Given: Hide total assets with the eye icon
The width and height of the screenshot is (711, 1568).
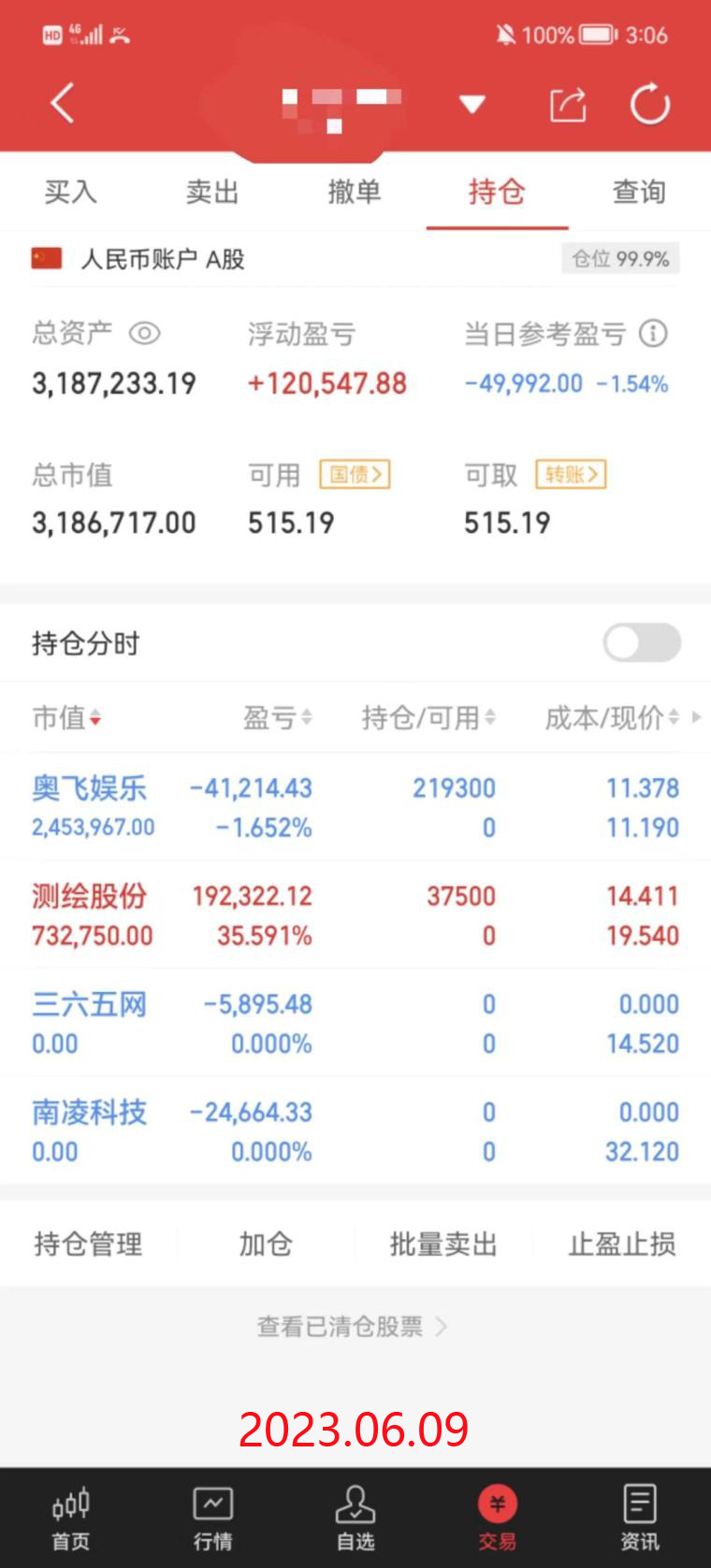Looking at the screenshot, I should click(145, 333).
